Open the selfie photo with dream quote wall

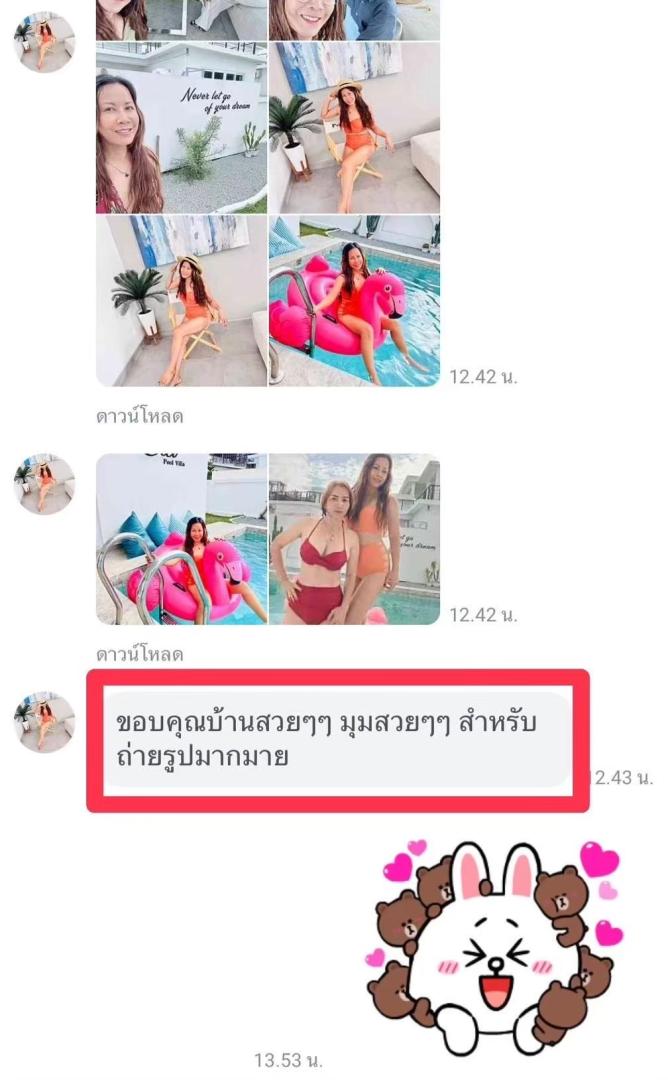tap(181, 128)
